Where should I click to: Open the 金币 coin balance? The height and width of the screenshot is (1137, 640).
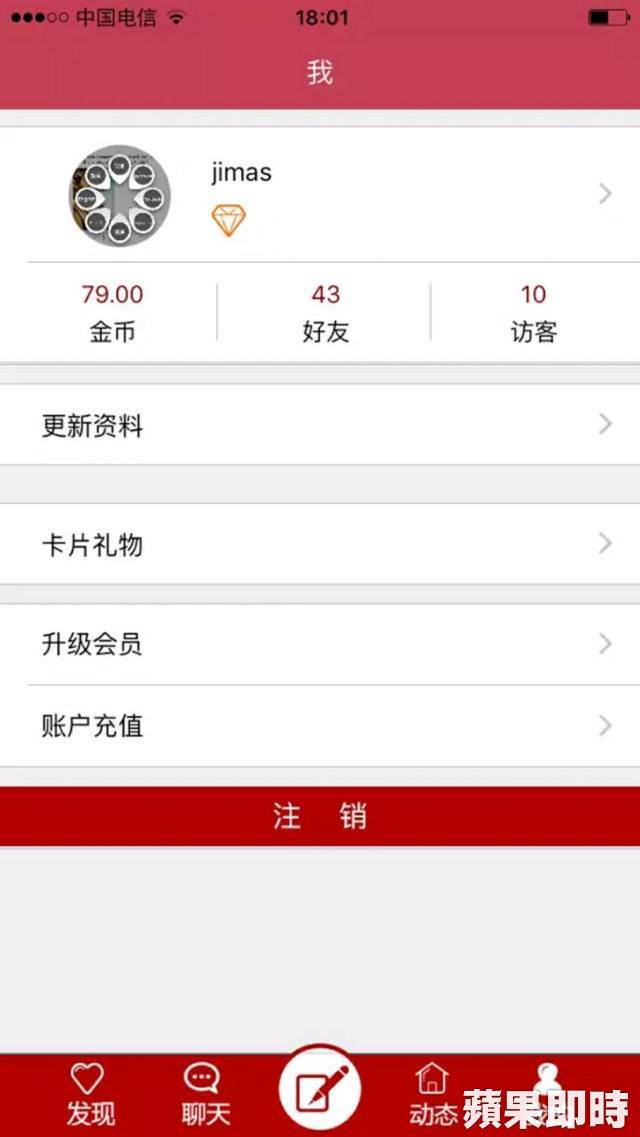coord(112,313)
